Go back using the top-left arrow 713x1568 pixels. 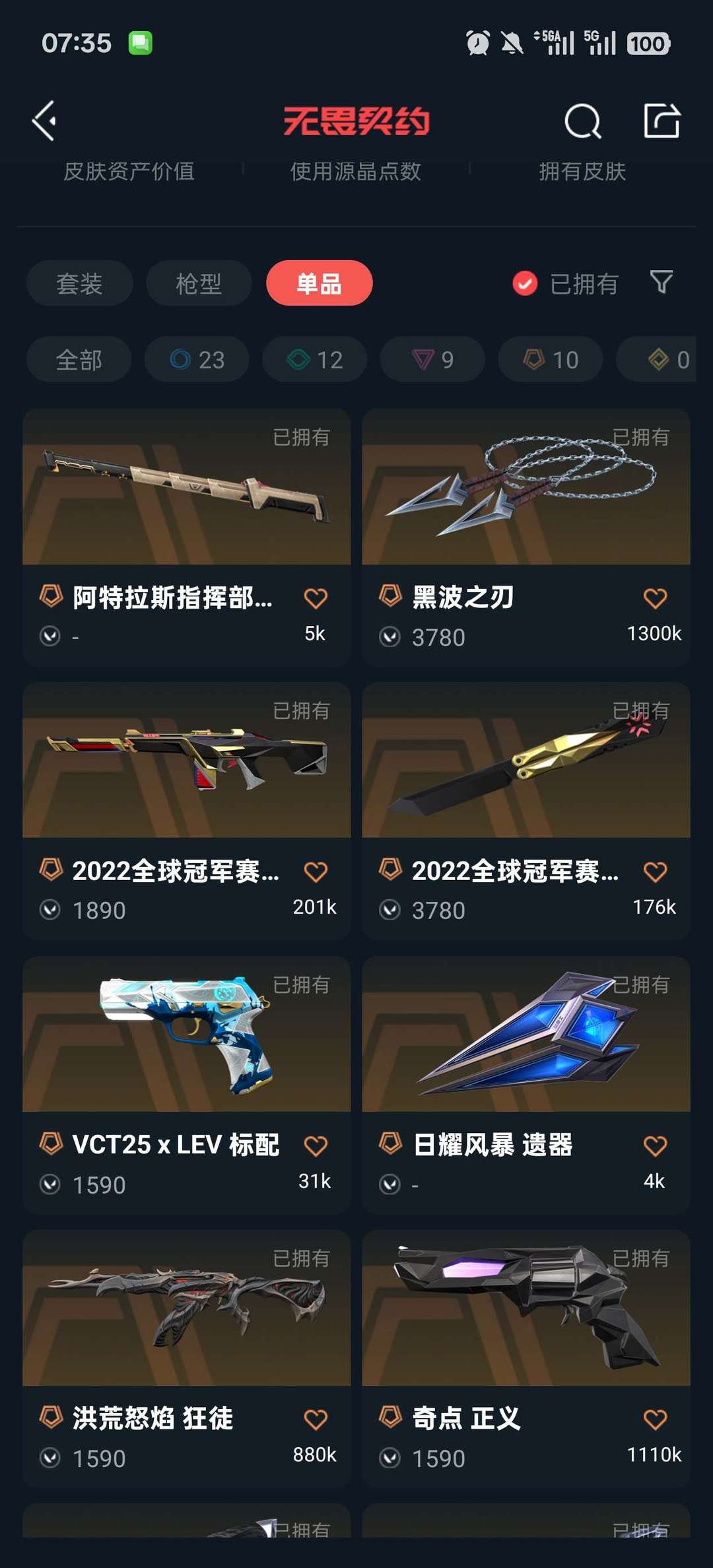(x=44, y=121)
